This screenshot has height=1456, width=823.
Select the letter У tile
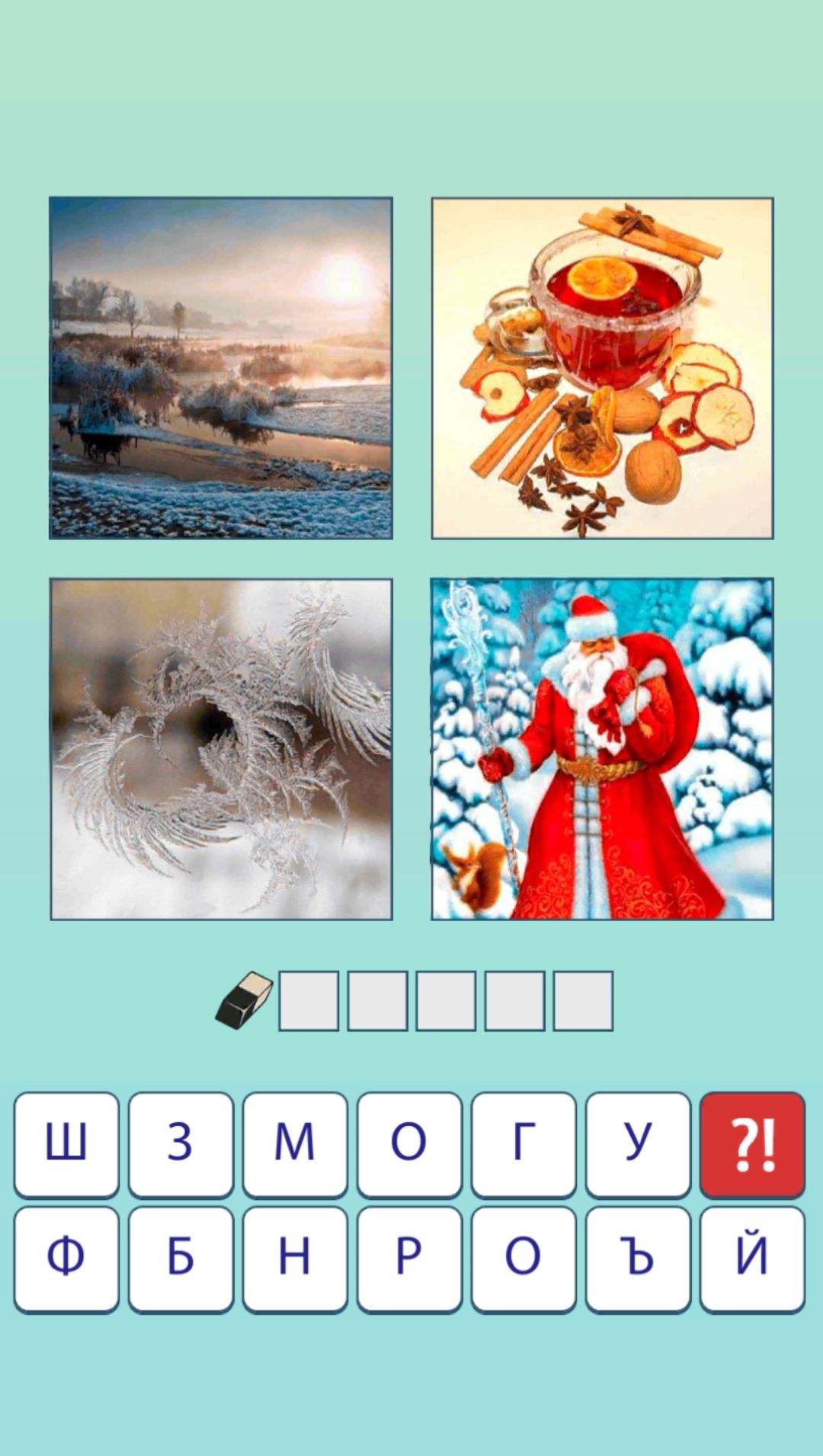click(638, 1143)
